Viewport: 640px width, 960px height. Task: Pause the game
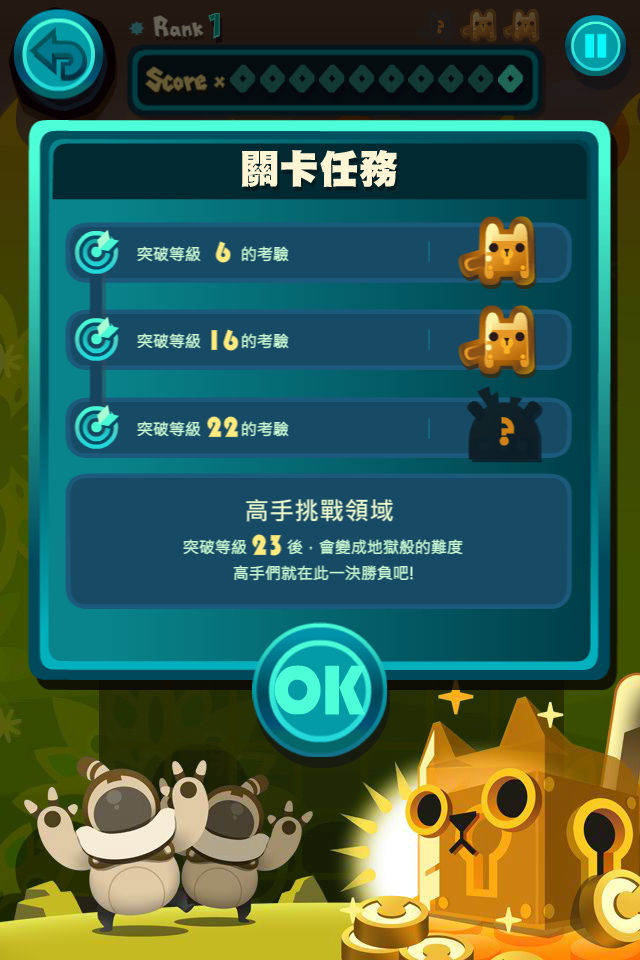[x=595, y=46]
